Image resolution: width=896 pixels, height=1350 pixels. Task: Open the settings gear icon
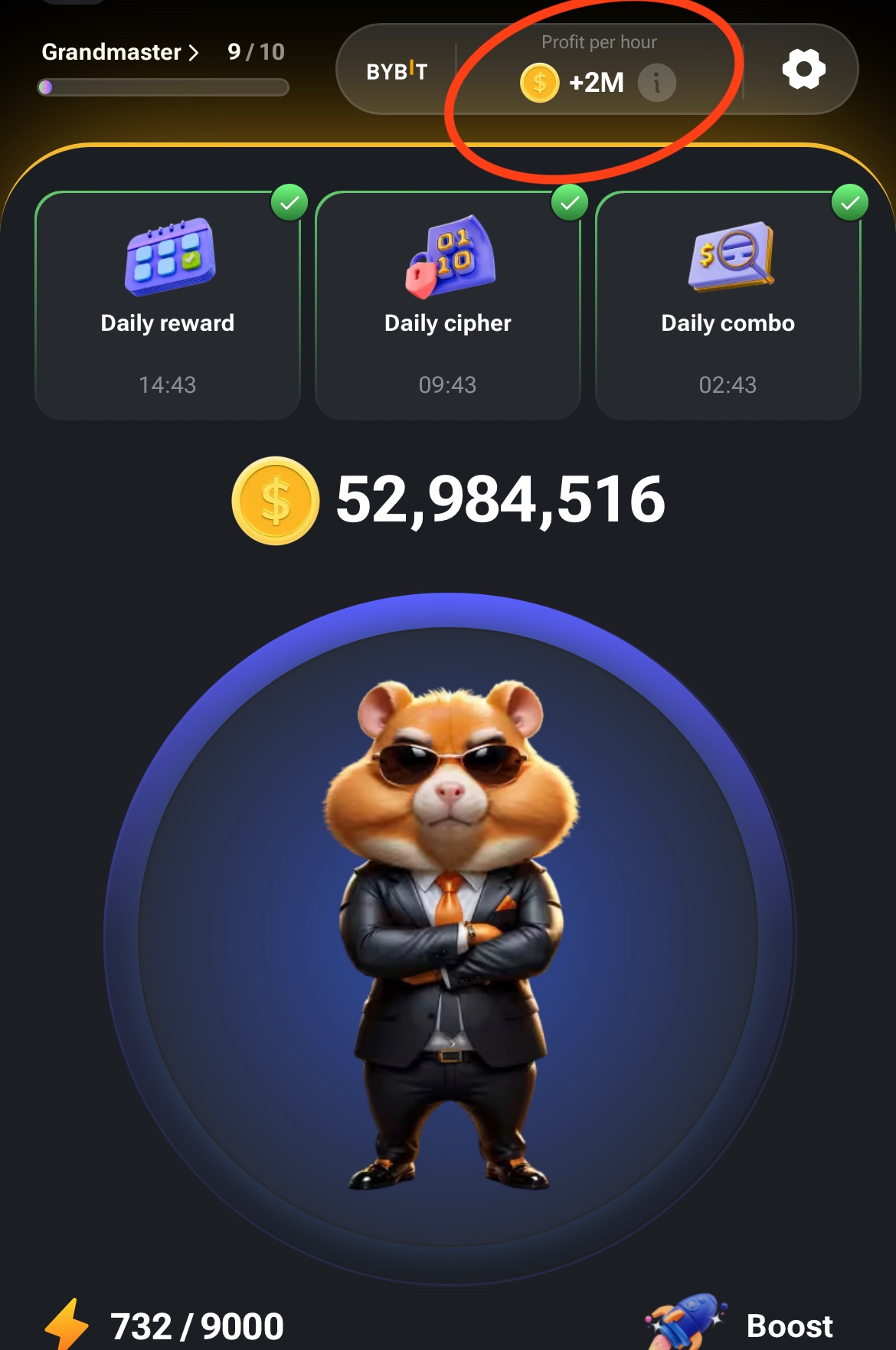(x=803, y=70)
